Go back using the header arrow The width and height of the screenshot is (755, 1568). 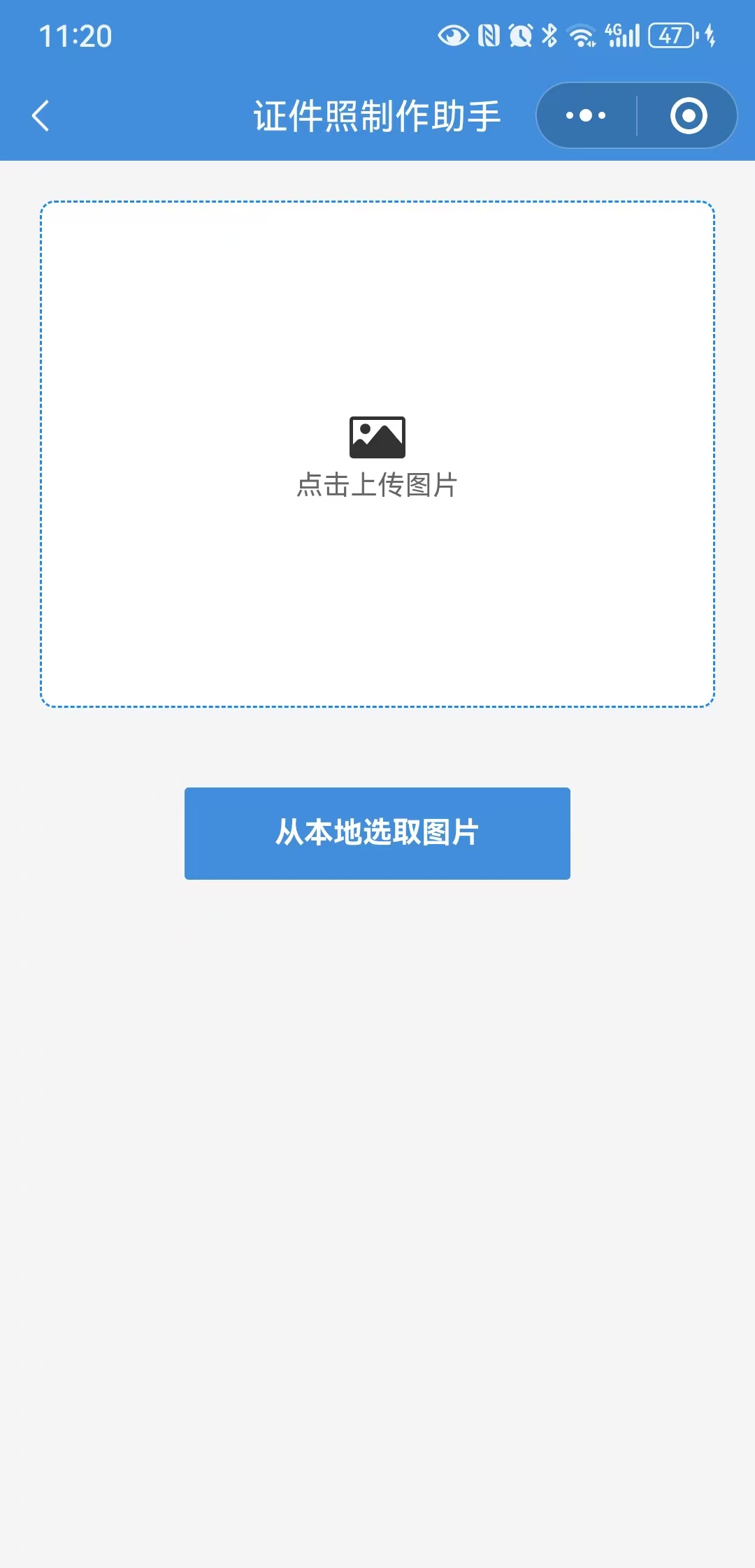click(41, 116)
